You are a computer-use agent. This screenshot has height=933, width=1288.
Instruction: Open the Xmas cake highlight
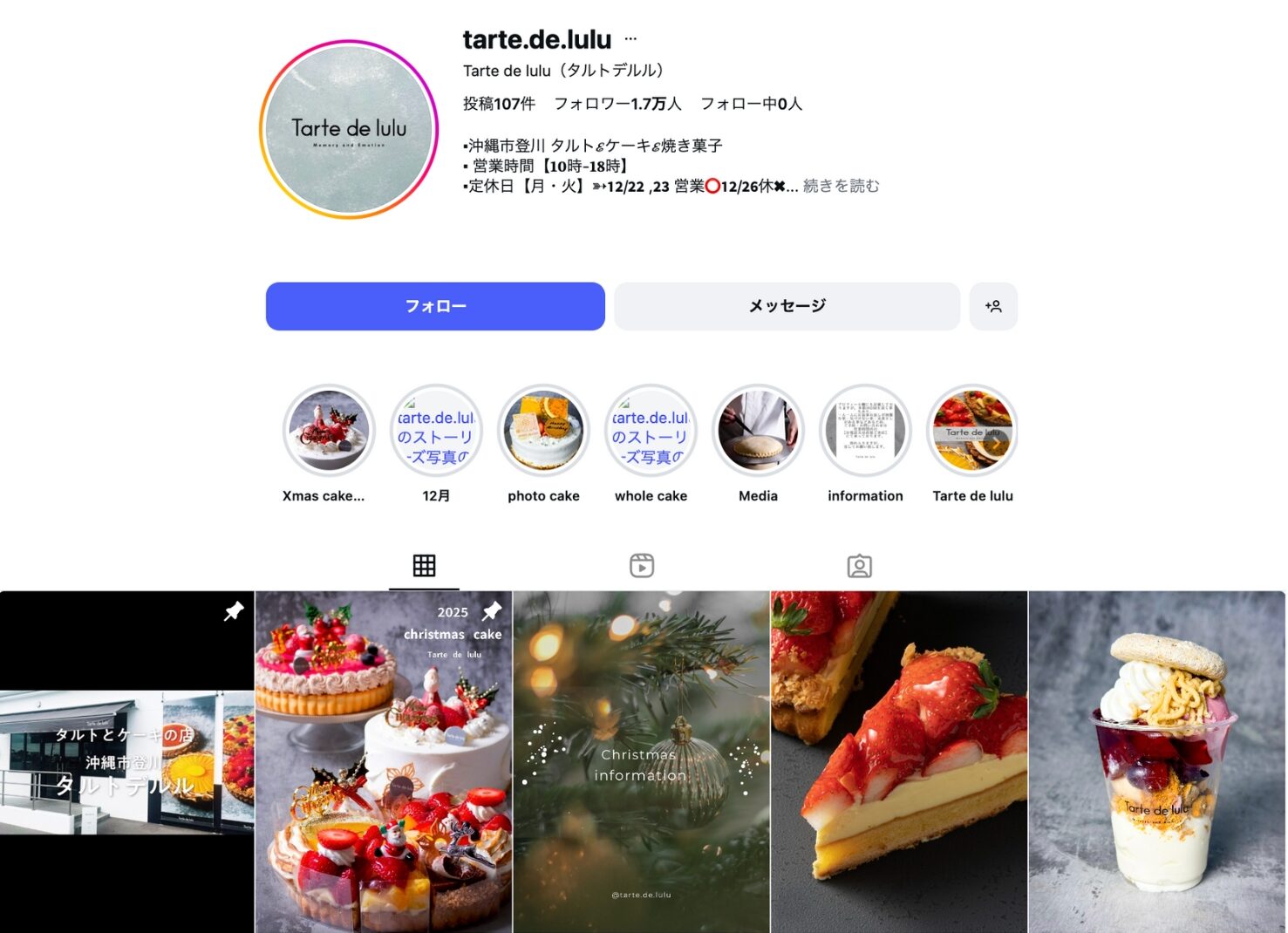pos(329,430)
